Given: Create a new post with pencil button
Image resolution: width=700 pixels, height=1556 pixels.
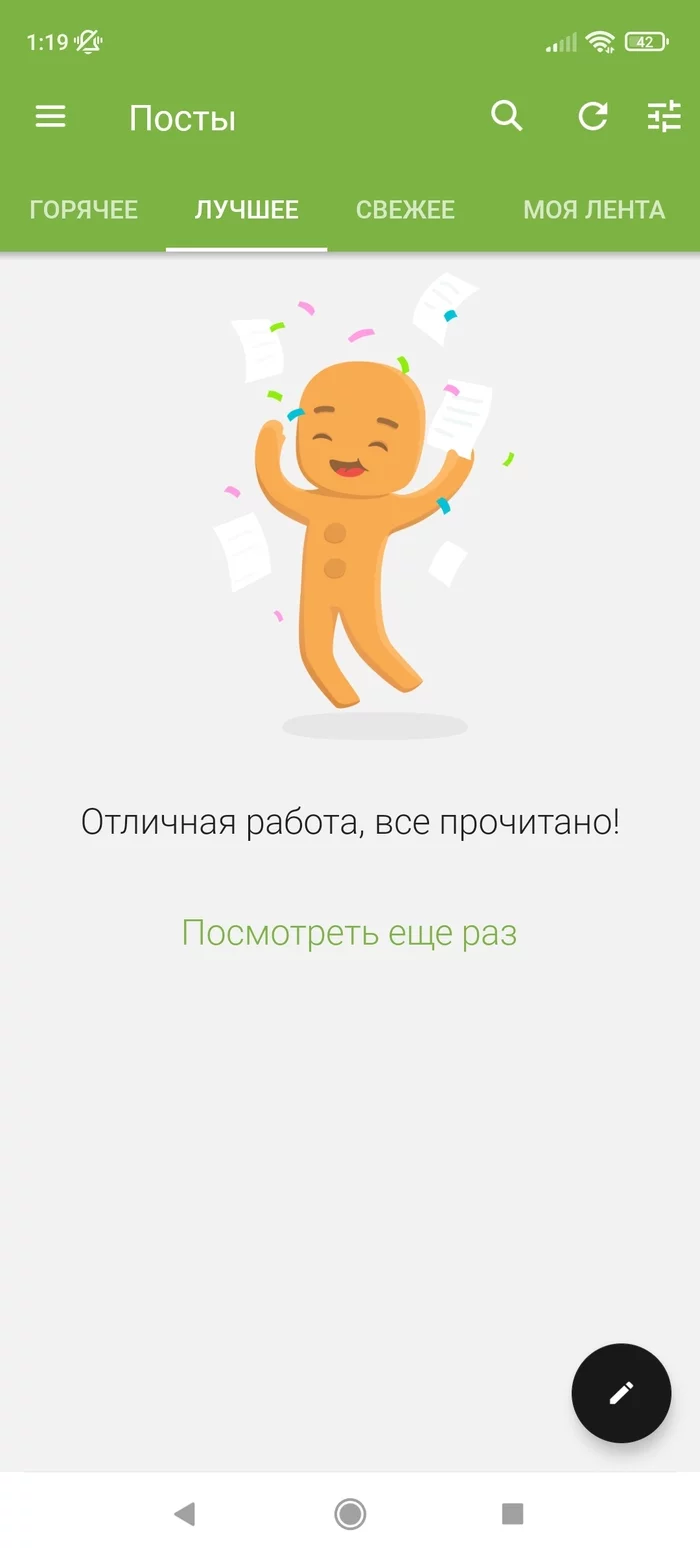Looking at the screenshot, I should click(621, 1393).
